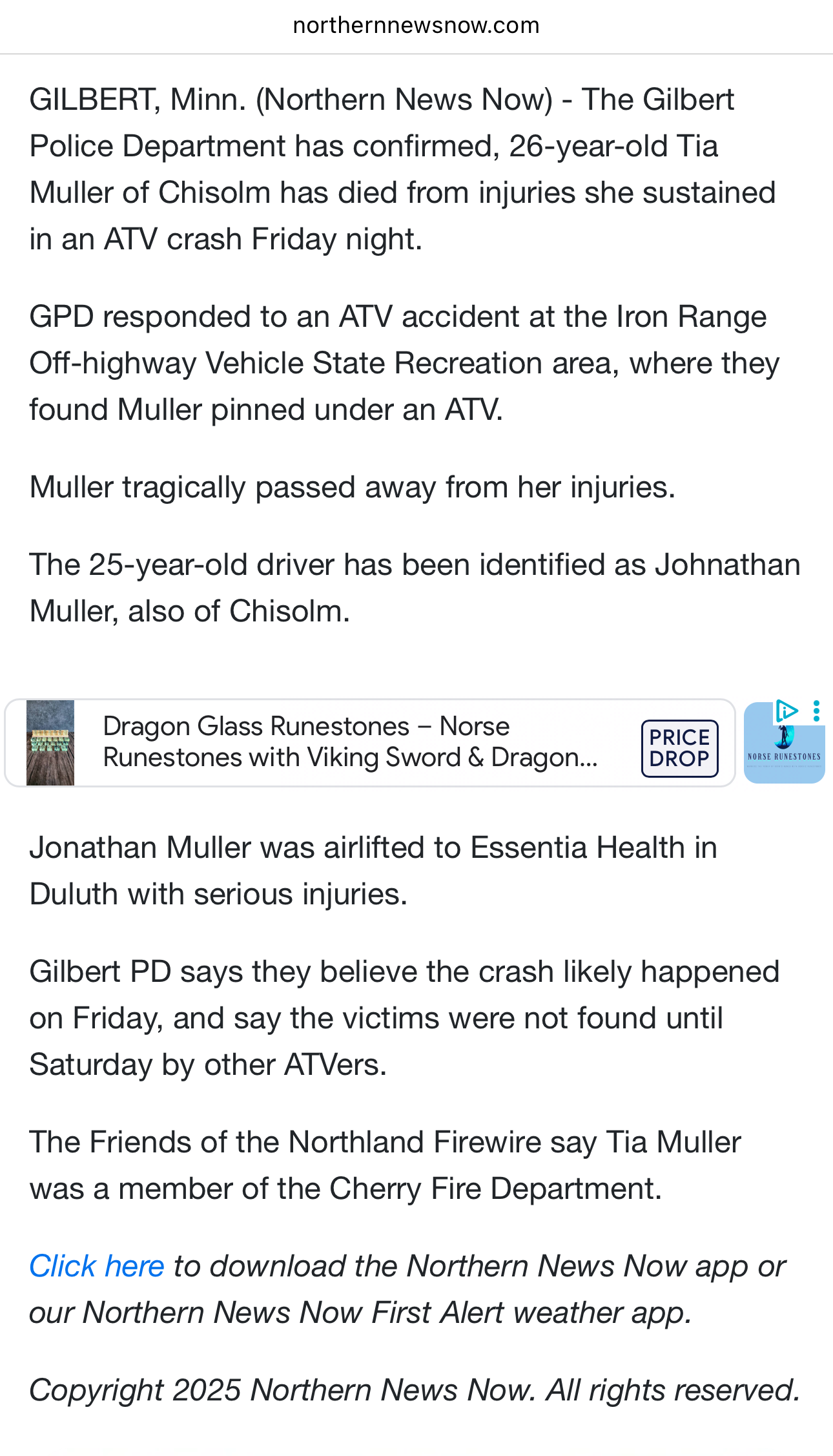Tap the northernnewsnow.com address bar
Screen dimensions: 833x1456
416,26
